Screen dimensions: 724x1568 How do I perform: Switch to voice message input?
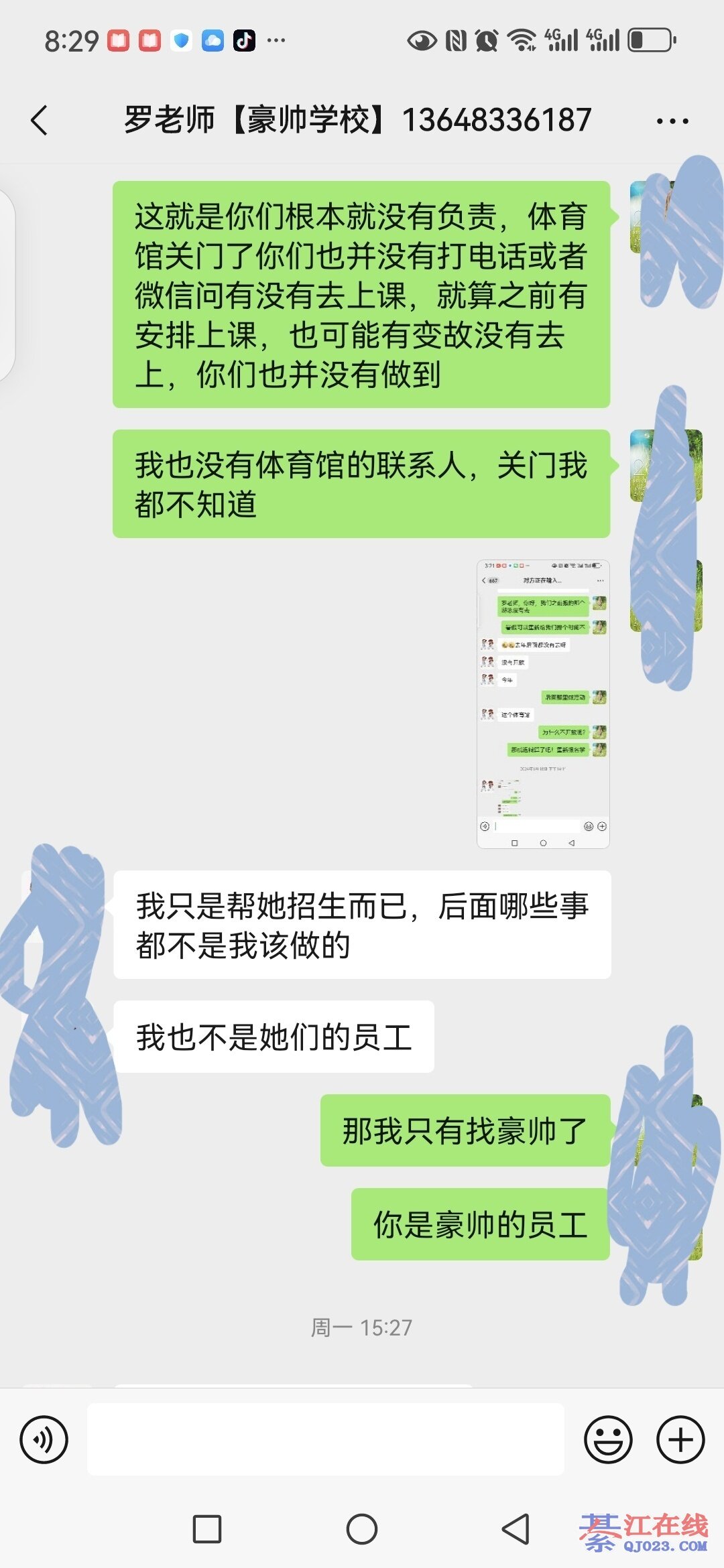tap(44, 1439)
